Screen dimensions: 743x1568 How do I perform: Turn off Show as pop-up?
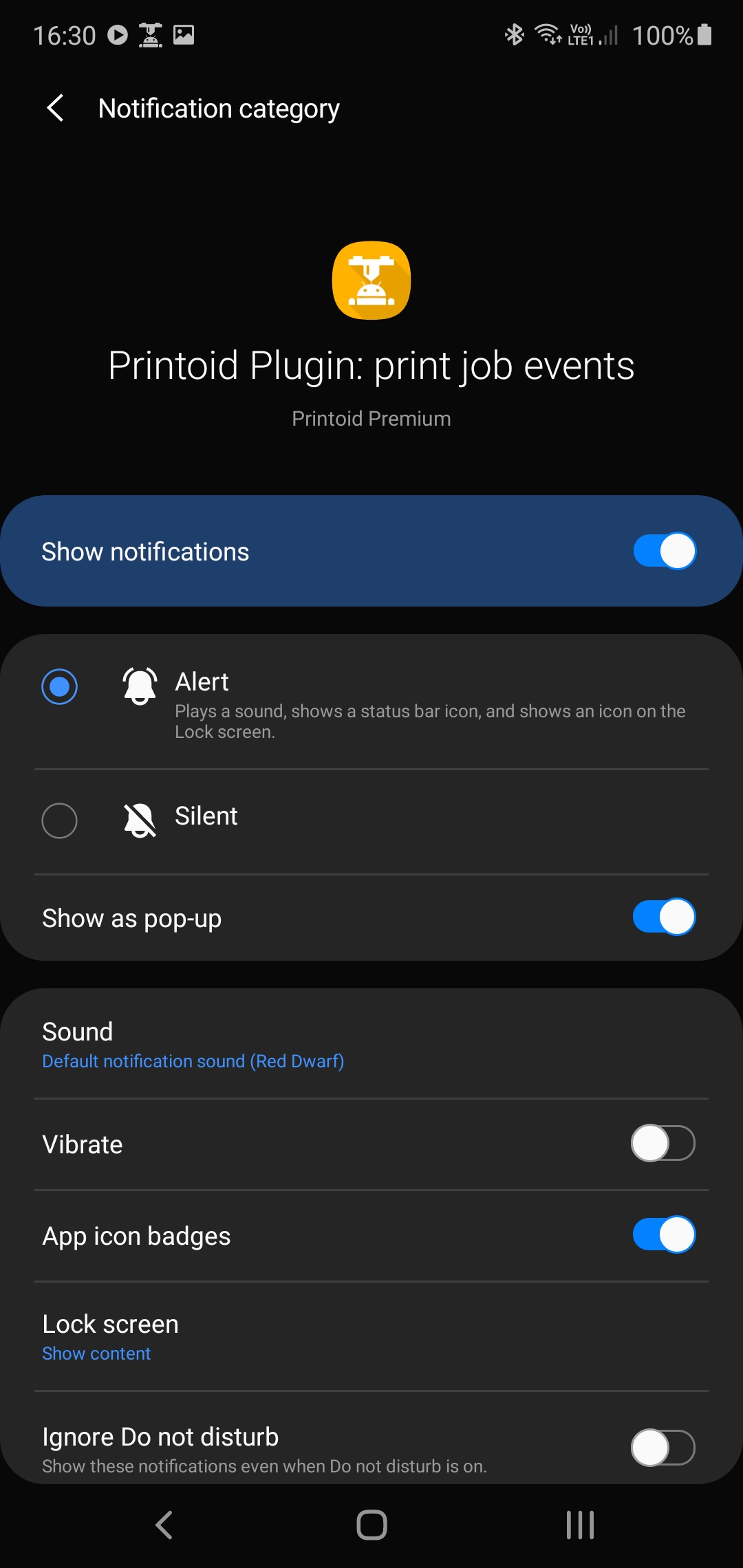point(664,917)
